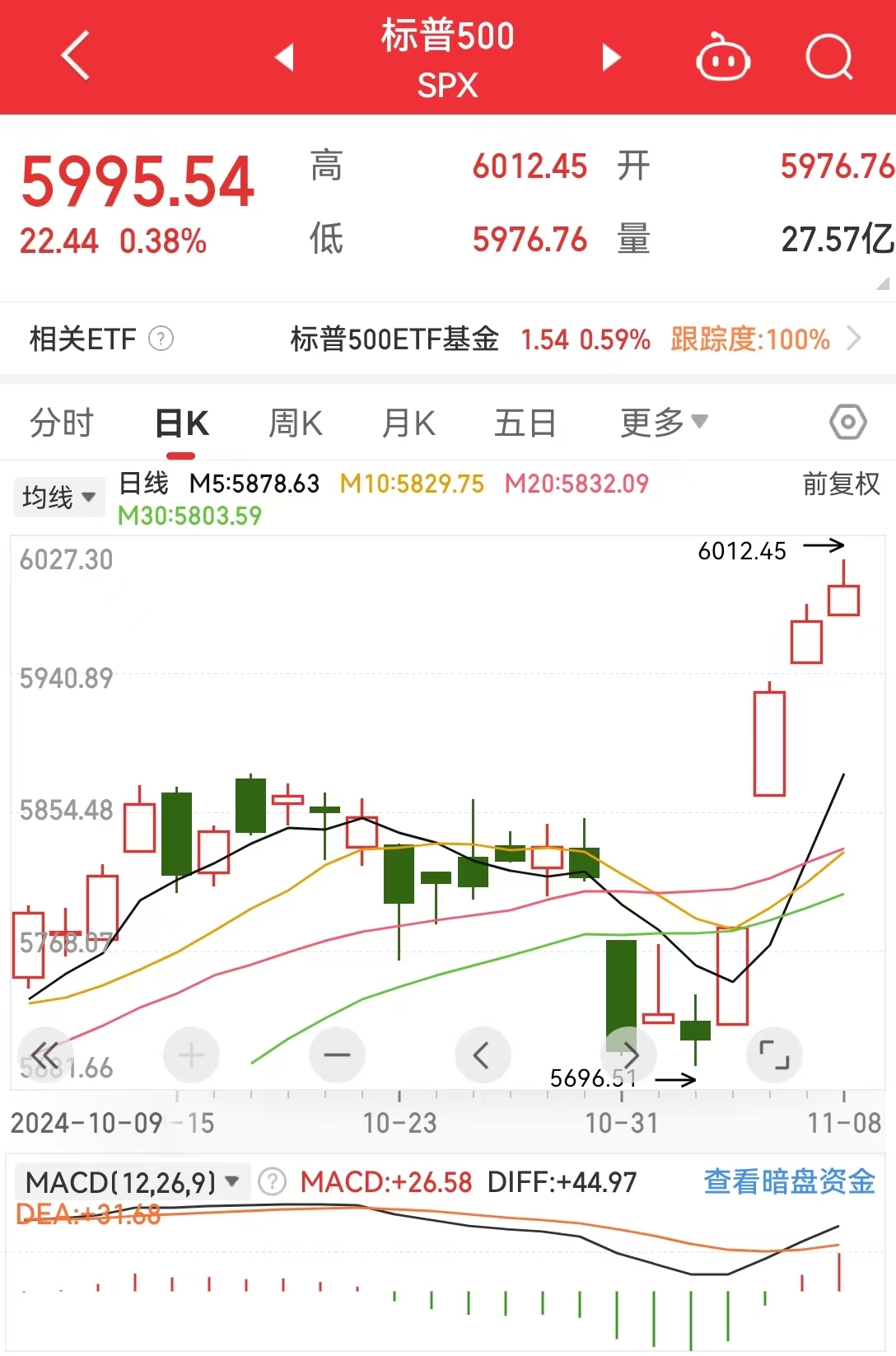Open the search icon in the title bar
Viewport: 896px width, 1356px height.
(x=829, y=58)
